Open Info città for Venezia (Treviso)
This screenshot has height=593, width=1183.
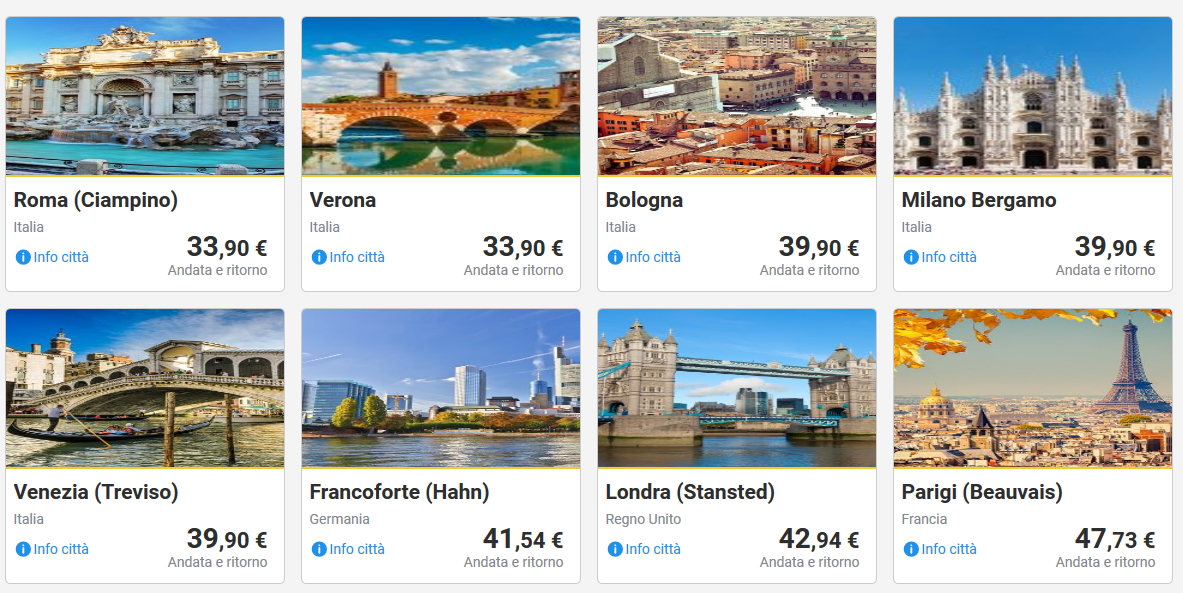pyautogui.click(x=53, y=549)
